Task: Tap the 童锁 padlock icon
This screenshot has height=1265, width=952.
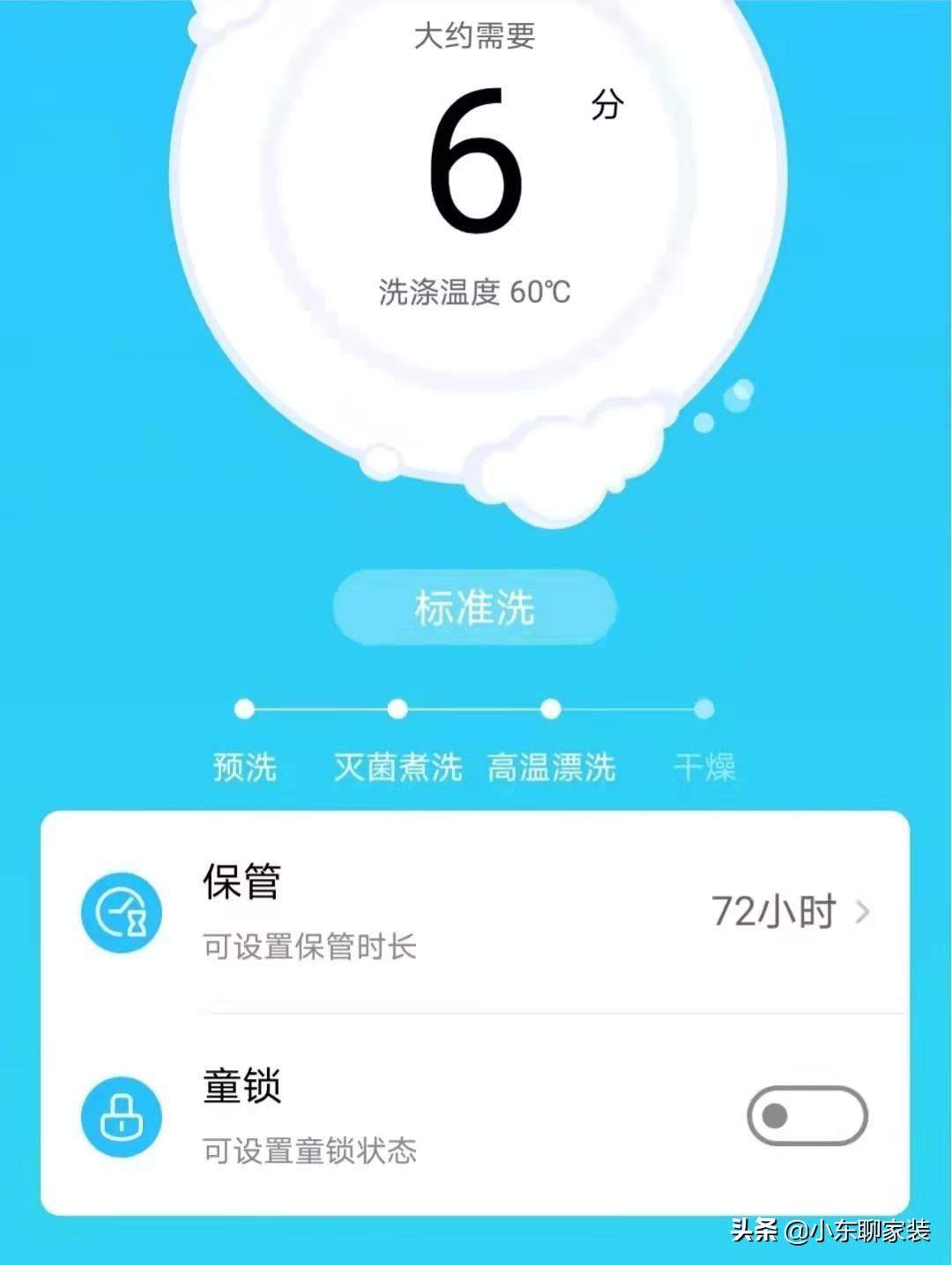Action: tap(121, 1118)
